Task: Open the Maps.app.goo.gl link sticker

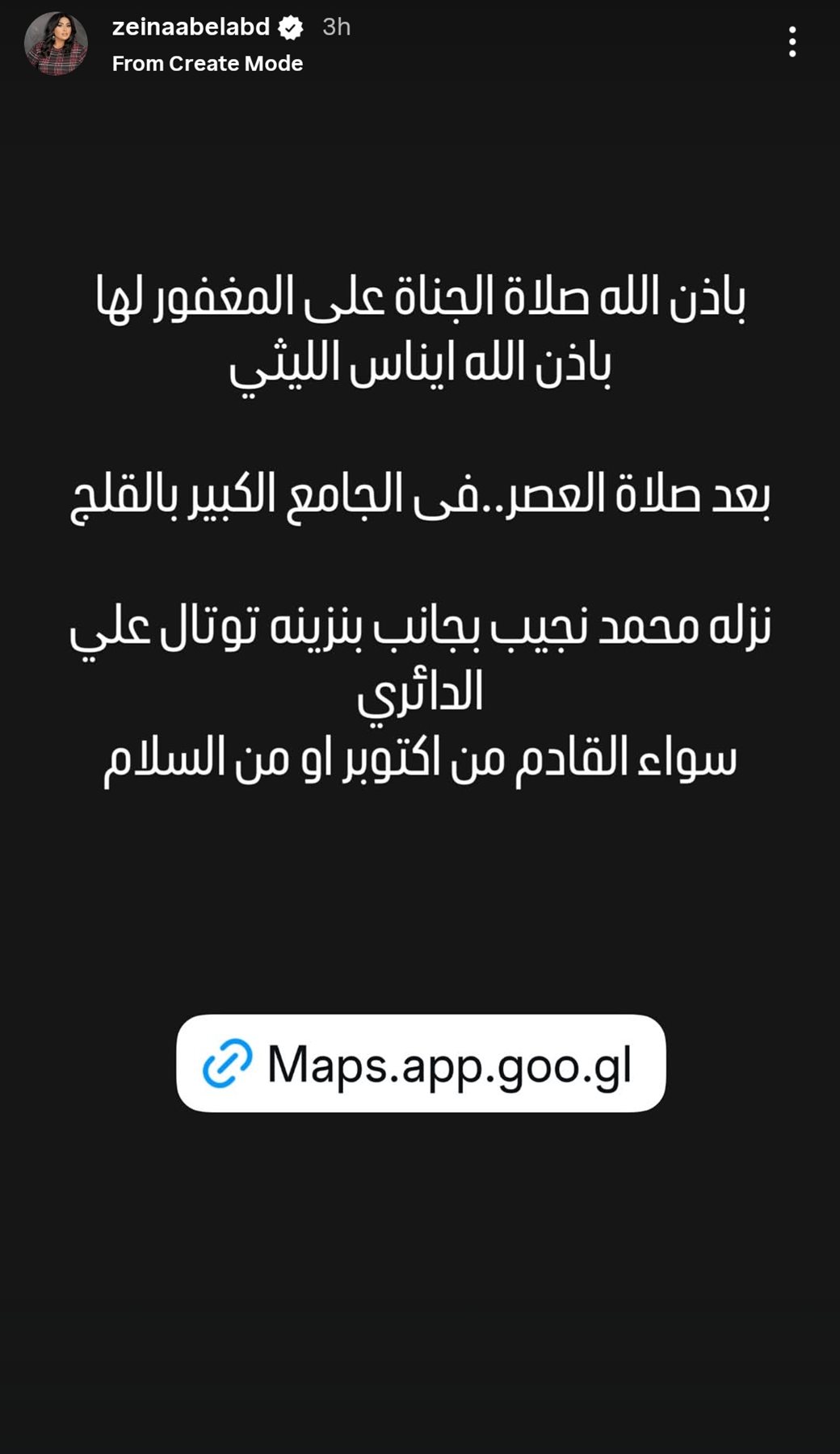Action: click(421, 1064)
